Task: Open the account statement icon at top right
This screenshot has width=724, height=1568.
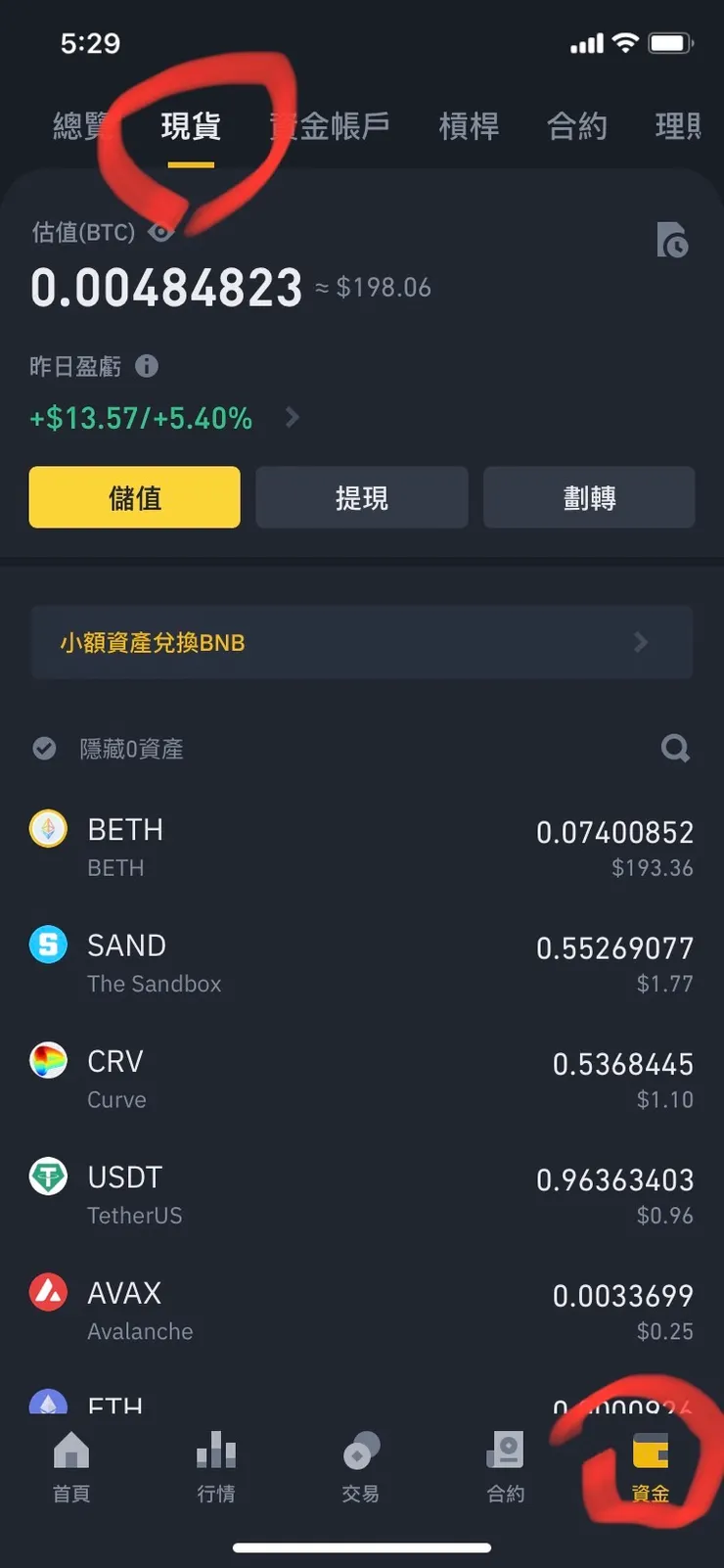Action: (x=670, y=242)
